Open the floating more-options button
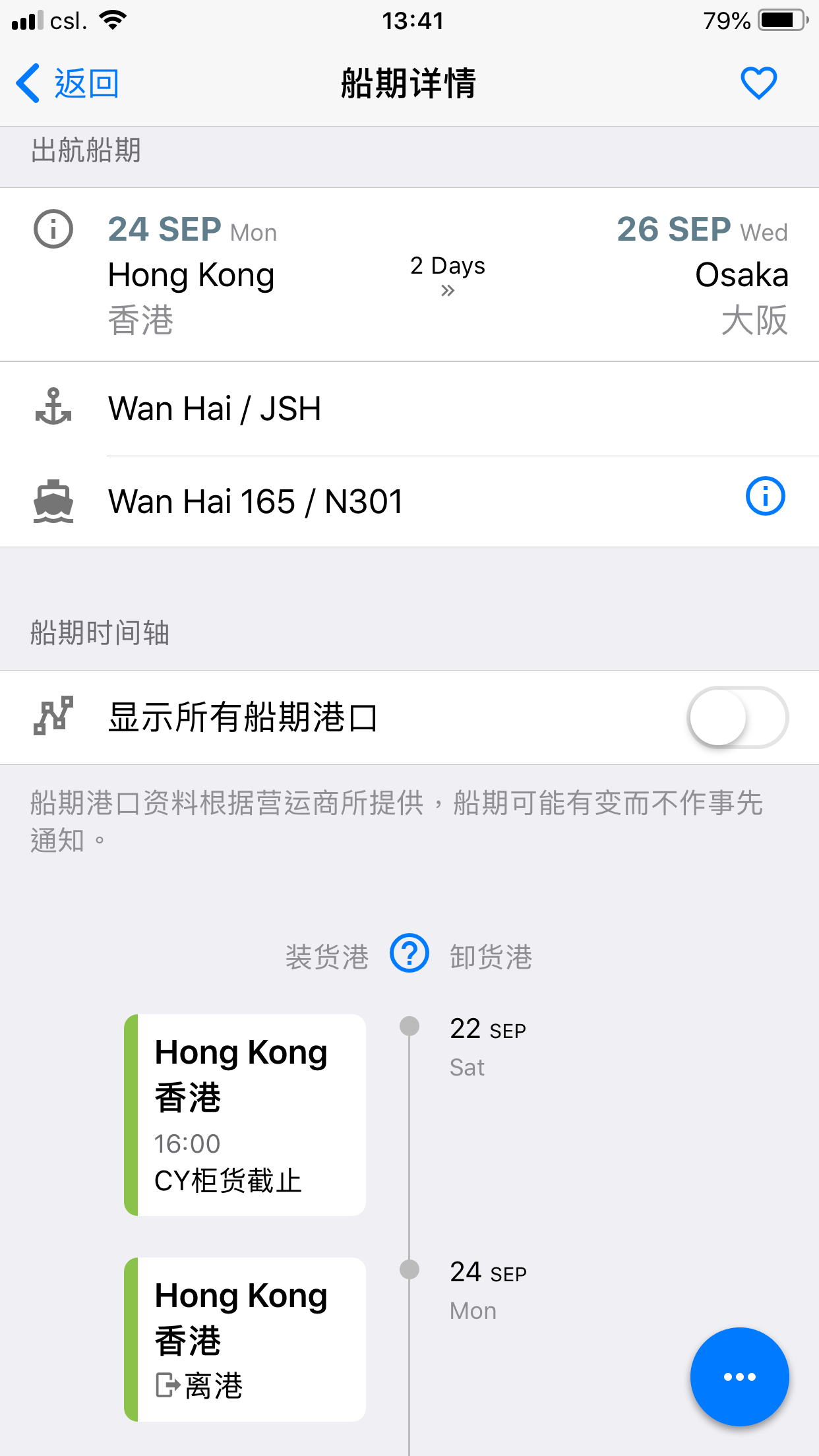The width and height of the screenshot is (819, 1456). (739, 1376)
